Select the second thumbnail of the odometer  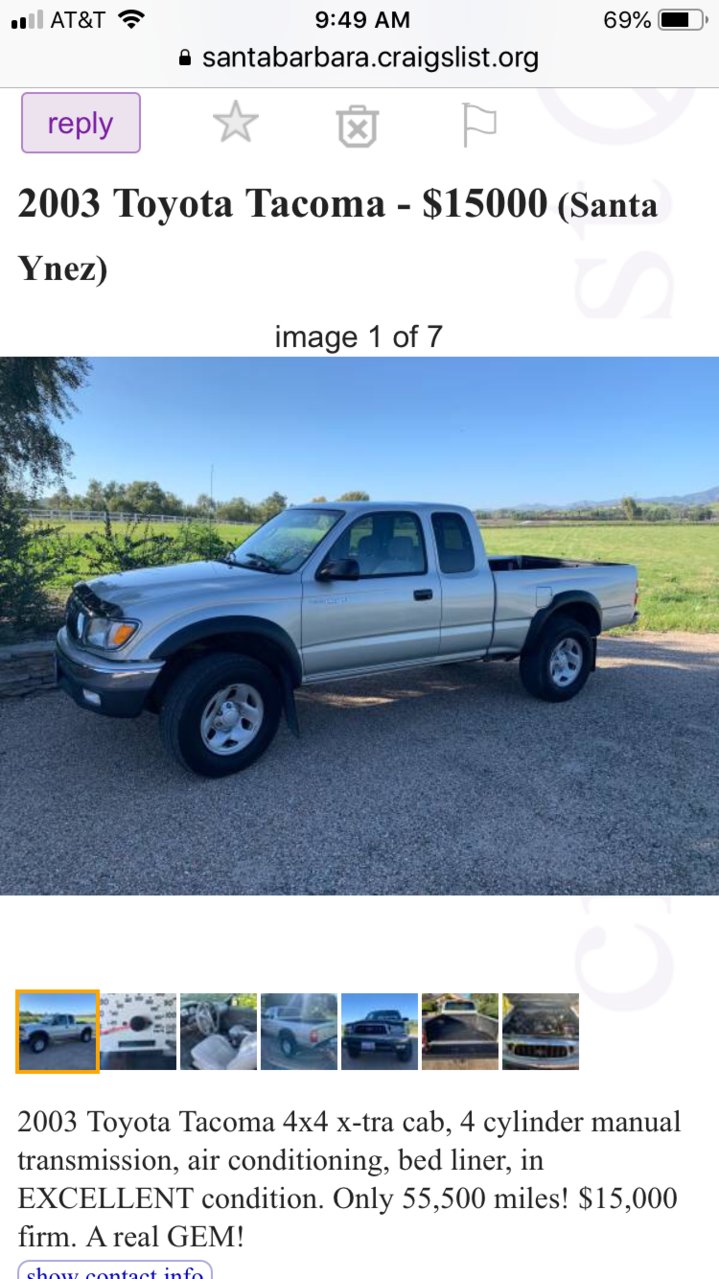pyautogui.click(x=138, y=1031)
